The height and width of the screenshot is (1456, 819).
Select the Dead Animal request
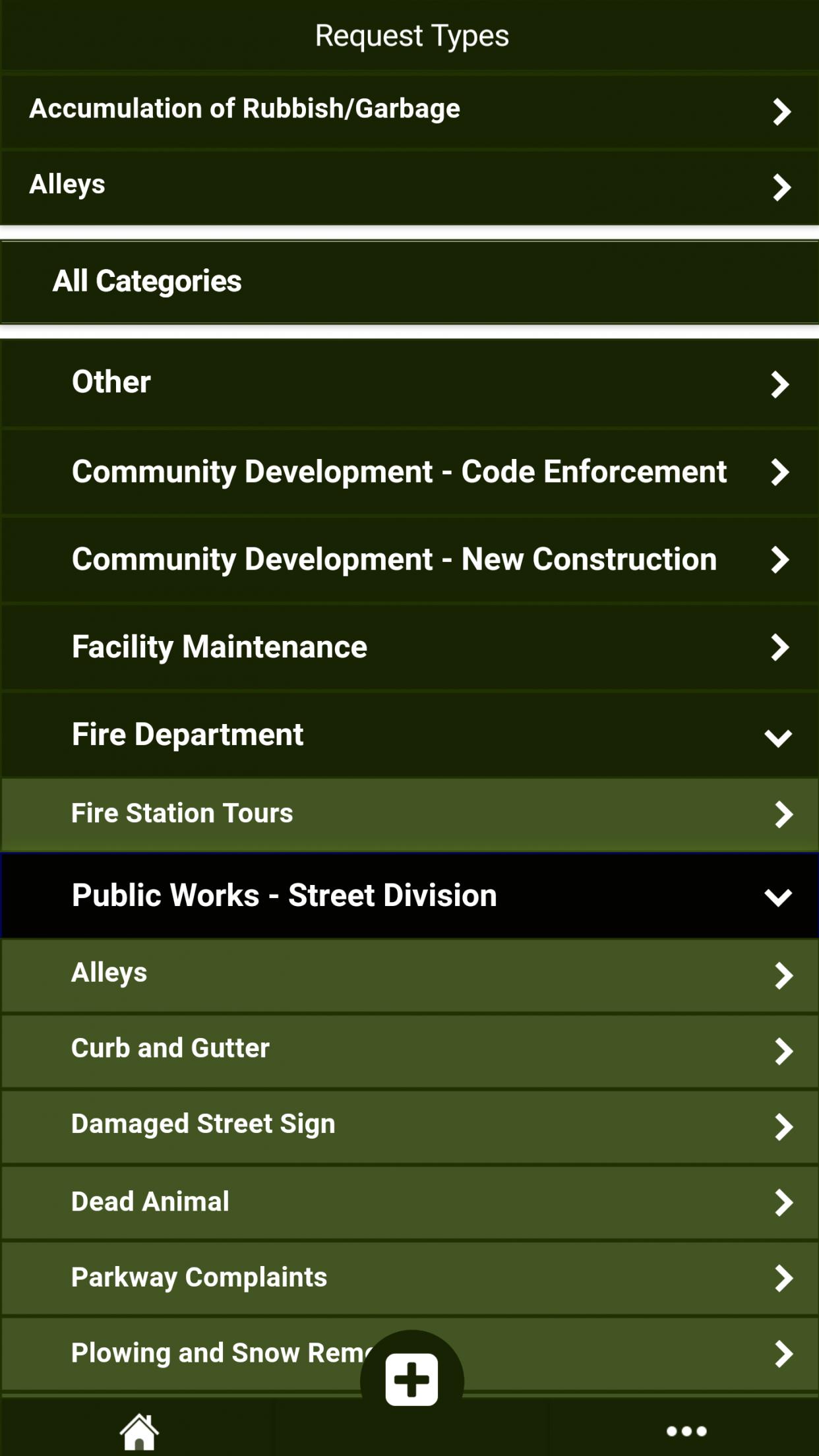coord(409,1202)
